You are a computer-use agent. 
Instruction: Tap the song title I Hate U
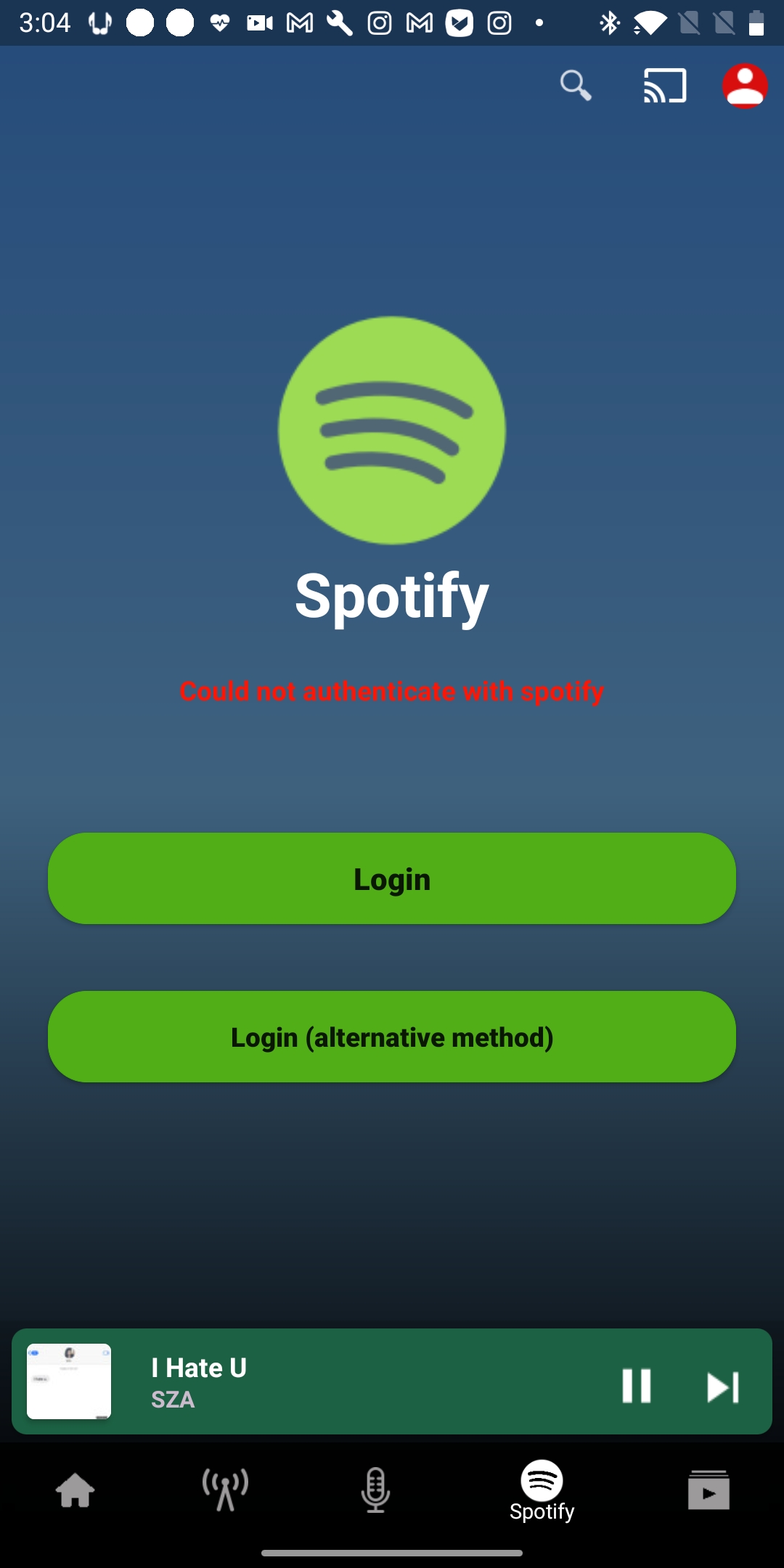(198, 1368)
